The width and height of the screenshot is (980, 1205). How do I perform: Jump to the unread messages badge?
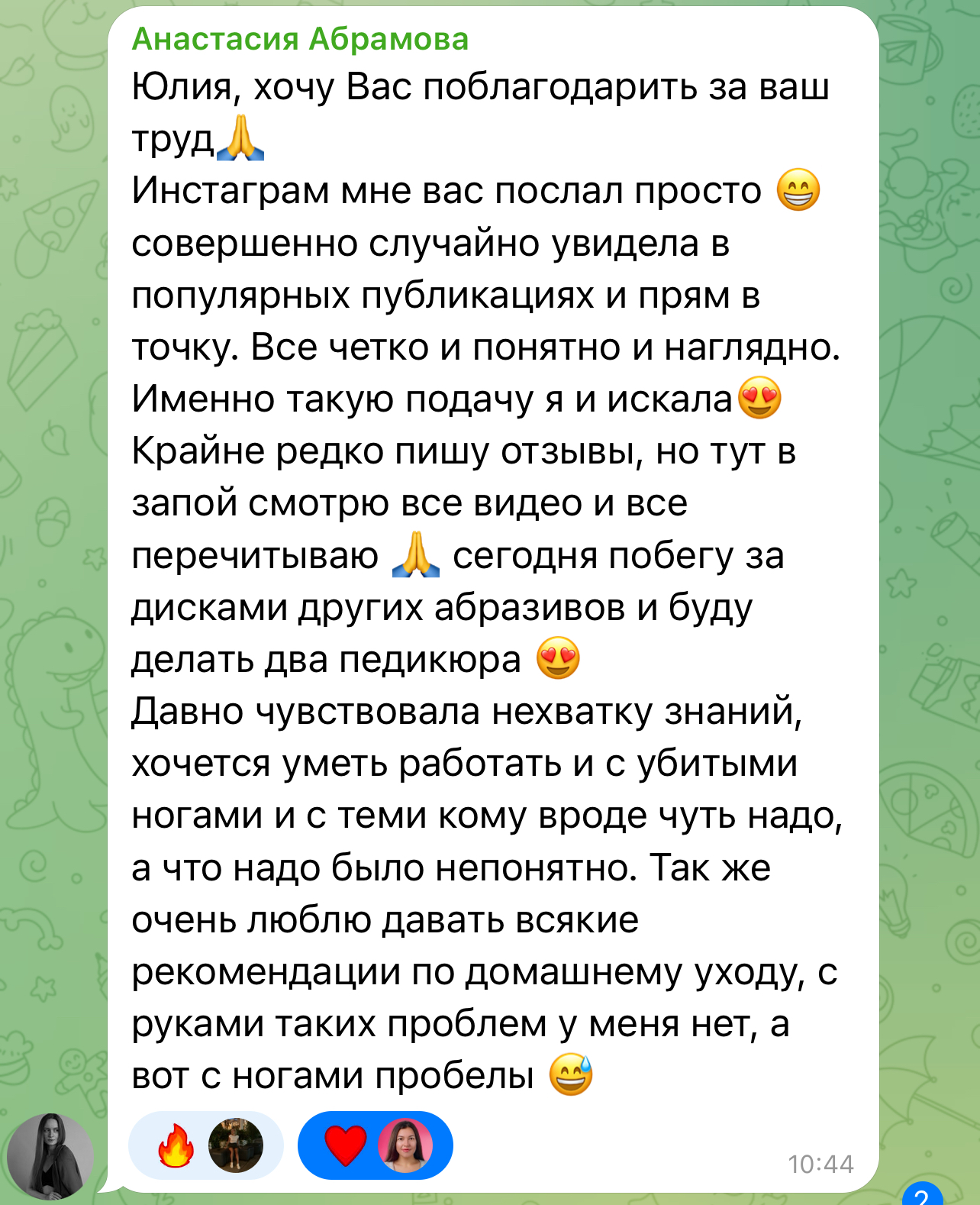point(922,1195)
